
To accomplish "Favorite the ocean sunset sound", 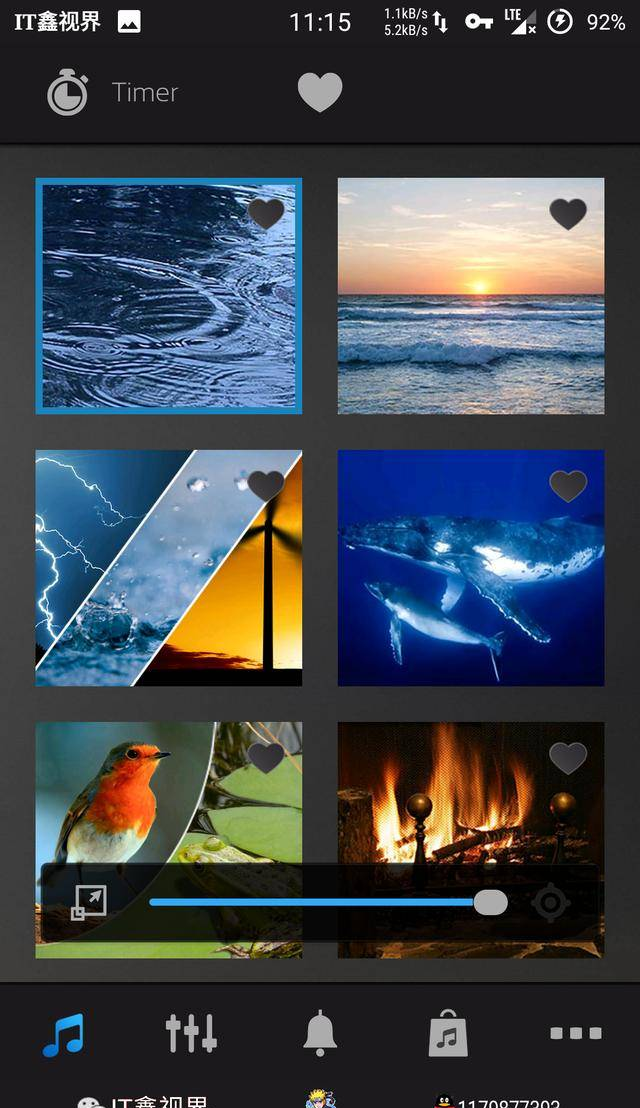I will pos(568,213).
